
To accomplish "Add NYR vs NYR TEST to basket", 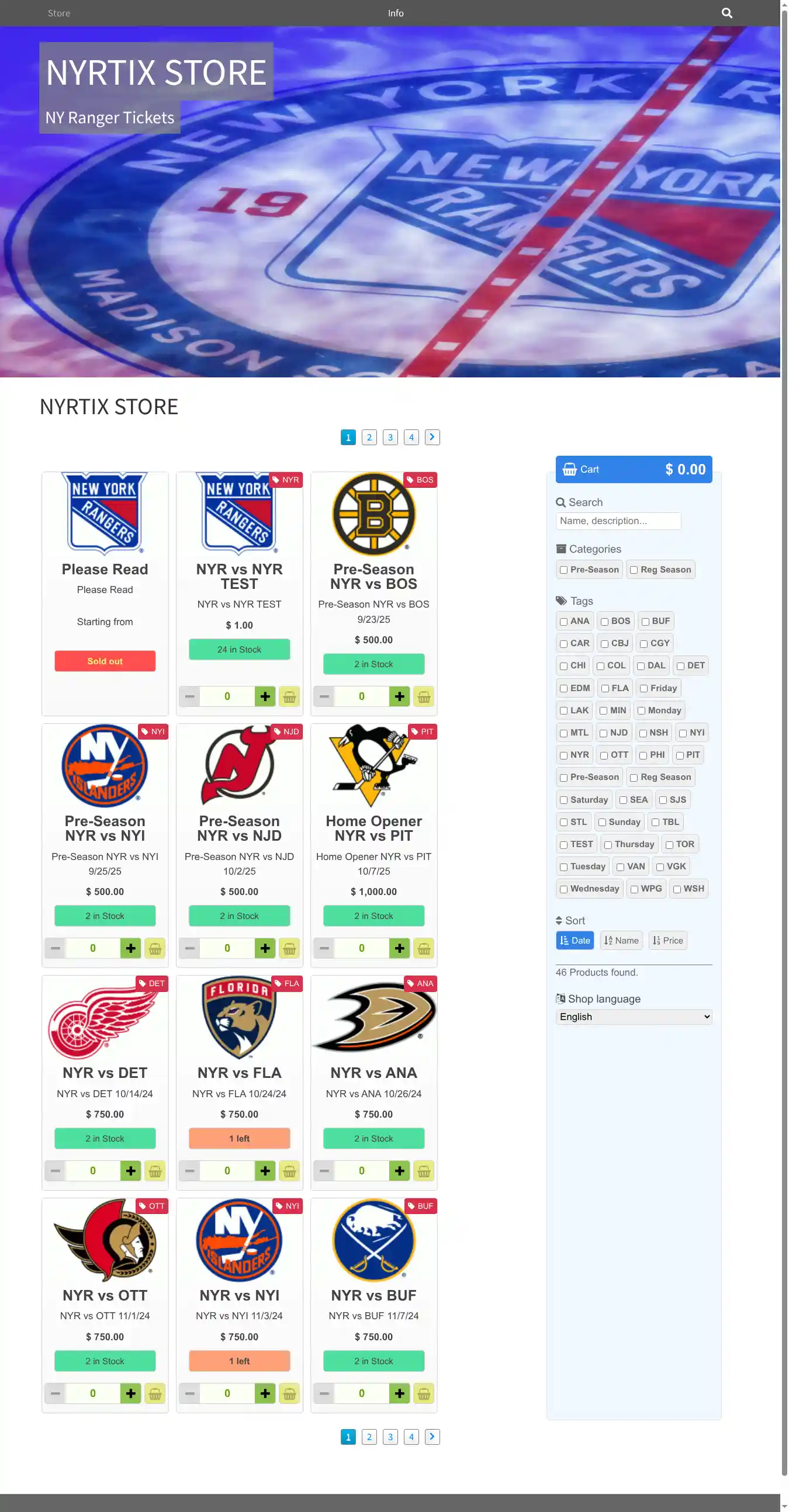I will (289, 697).
